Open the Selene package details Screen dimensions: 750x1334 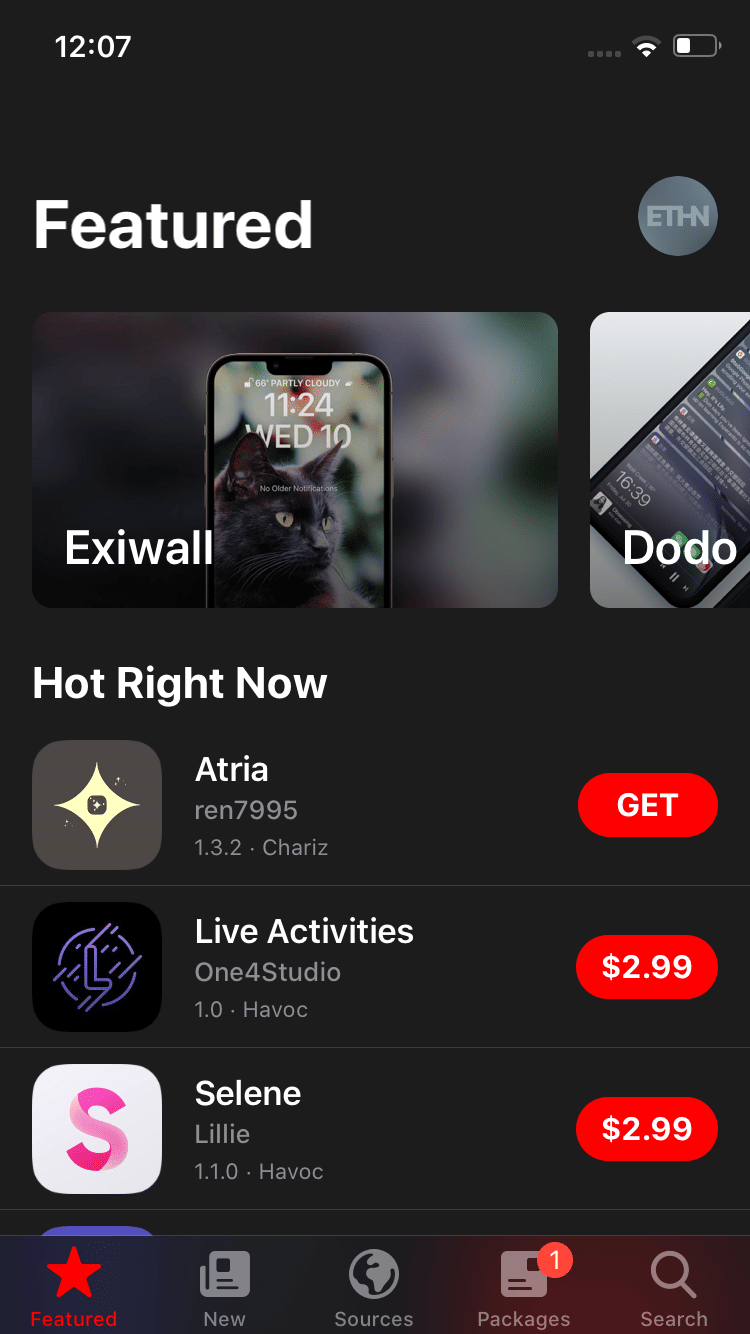click(x=300, y=1129)
